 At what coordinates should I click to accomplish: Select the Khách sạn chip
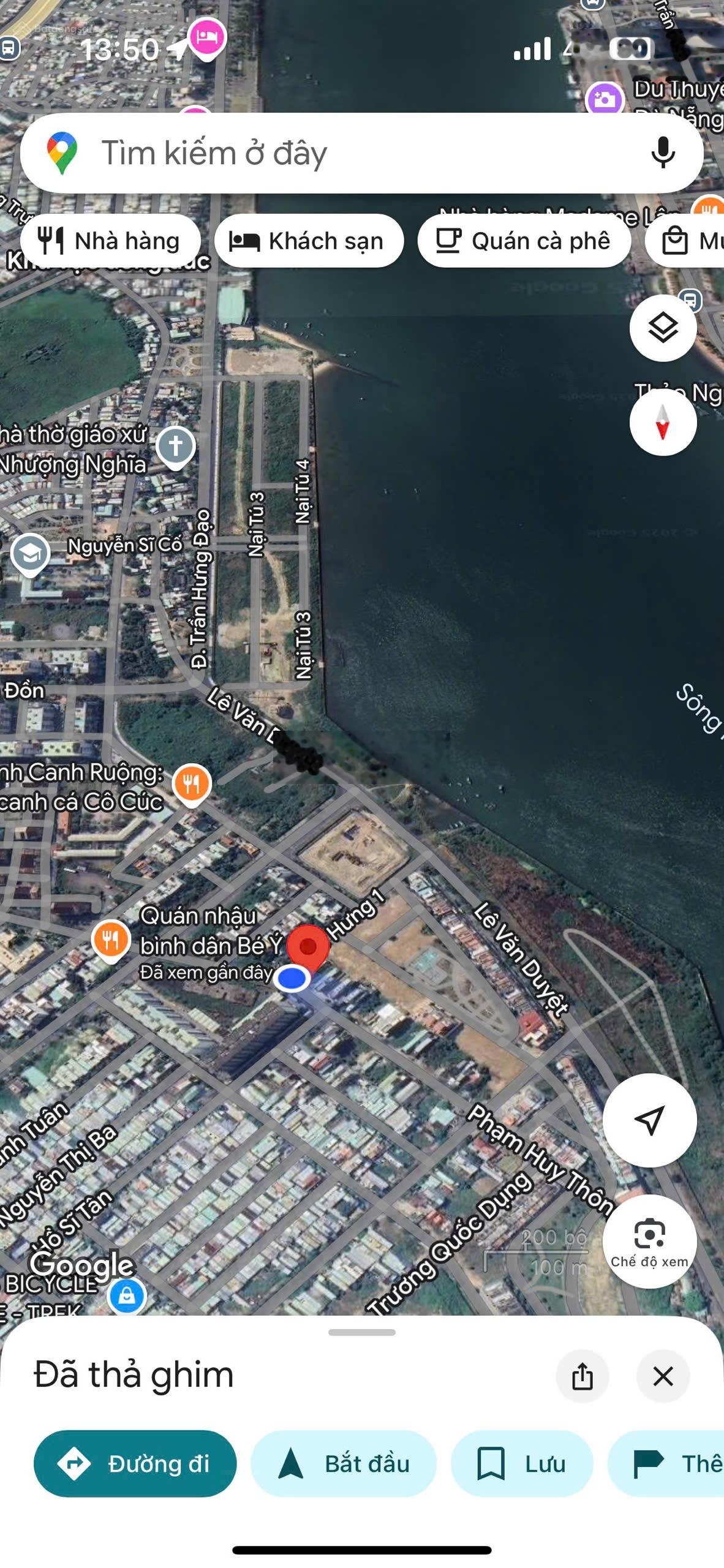point(309,241)
